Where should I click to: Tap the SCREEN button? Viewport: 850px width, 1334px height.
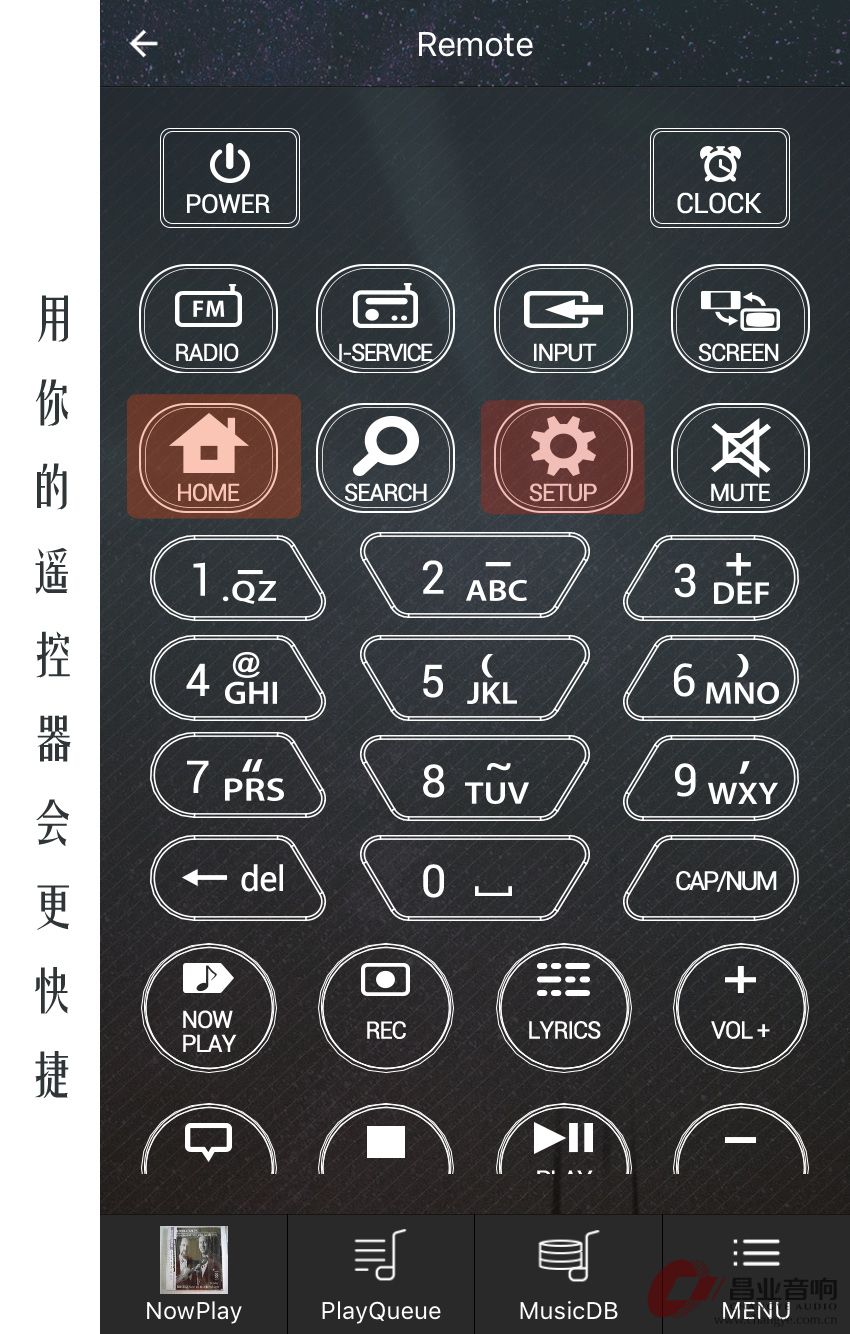point(739,320)
